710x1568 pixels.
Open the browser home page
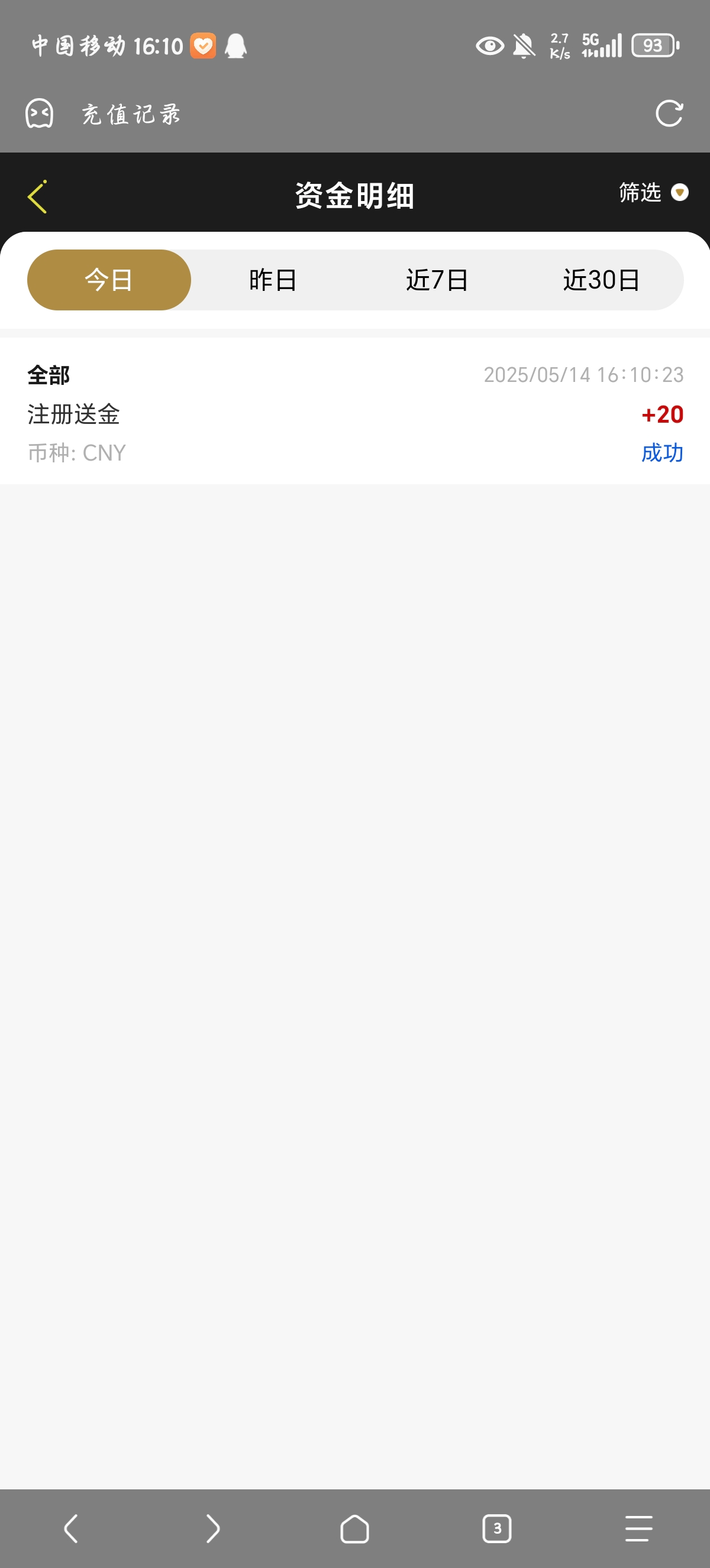(x=354, y=1528)
